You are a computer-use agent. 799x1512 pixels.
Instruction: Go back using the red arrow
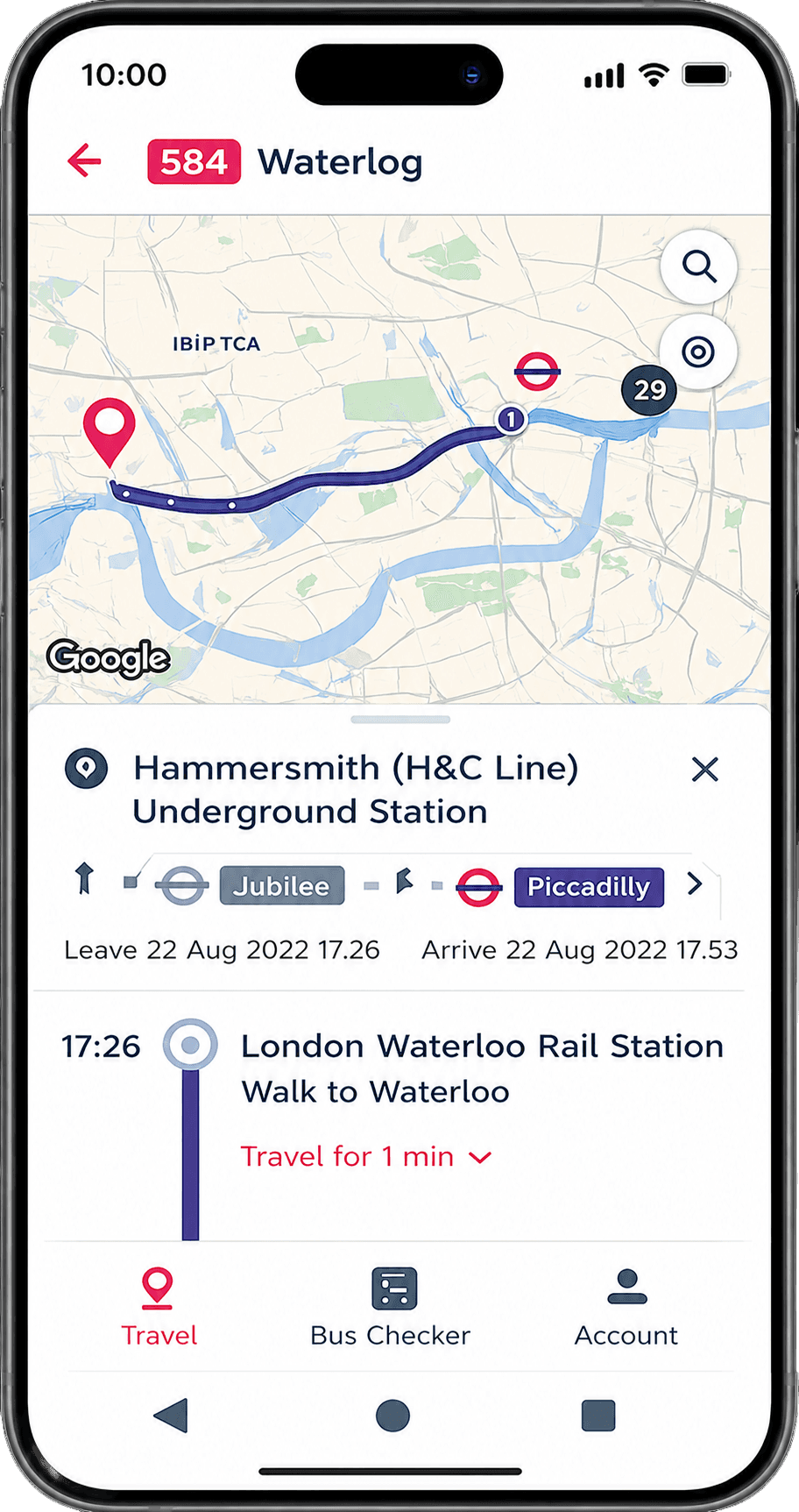85,161
